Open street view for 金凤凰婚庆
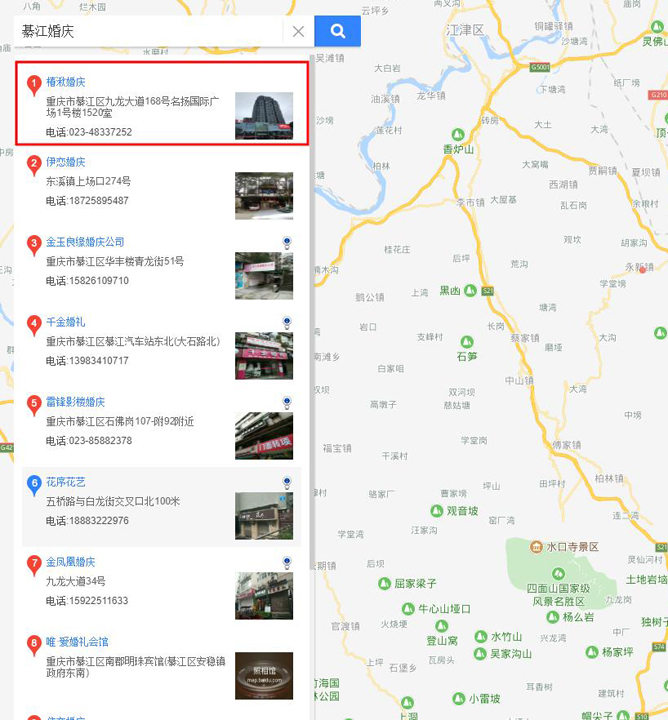 pos(287,563)
